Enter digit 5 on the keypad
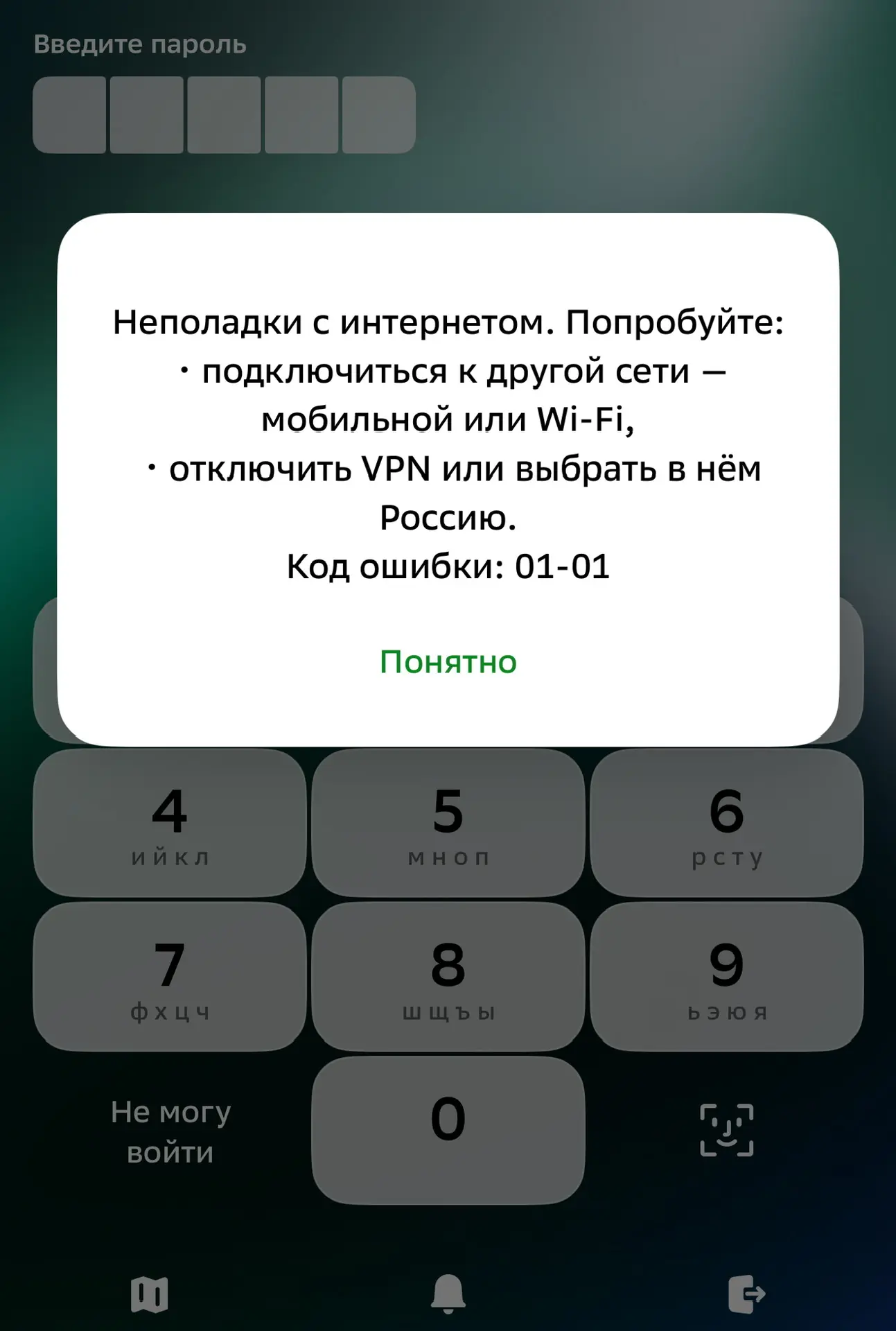This screenshot has height=1331, width=896. (x=448, y=823)
